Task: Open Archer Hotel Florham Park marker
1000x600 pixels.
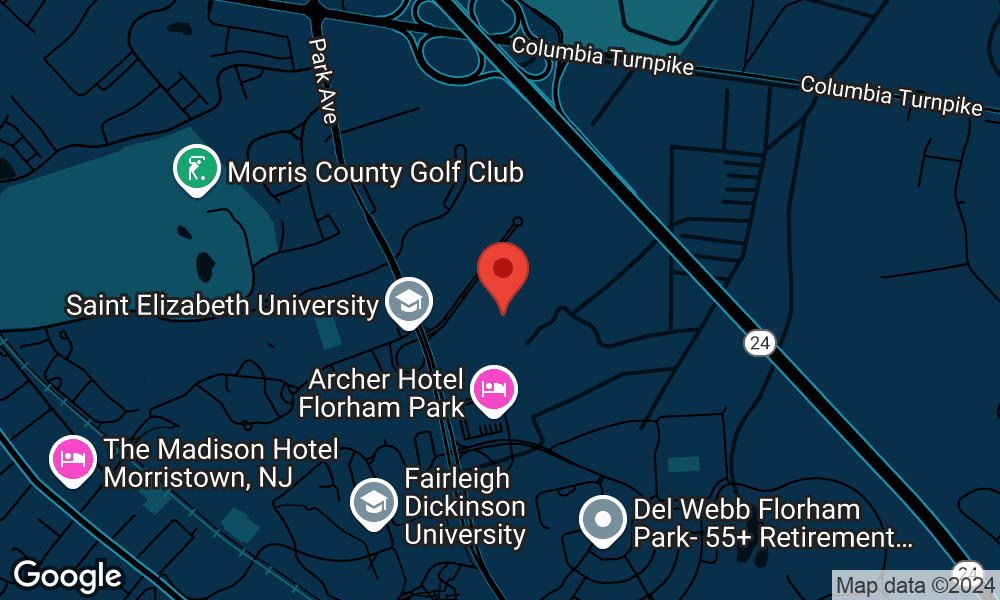Action: coord(493,389)
